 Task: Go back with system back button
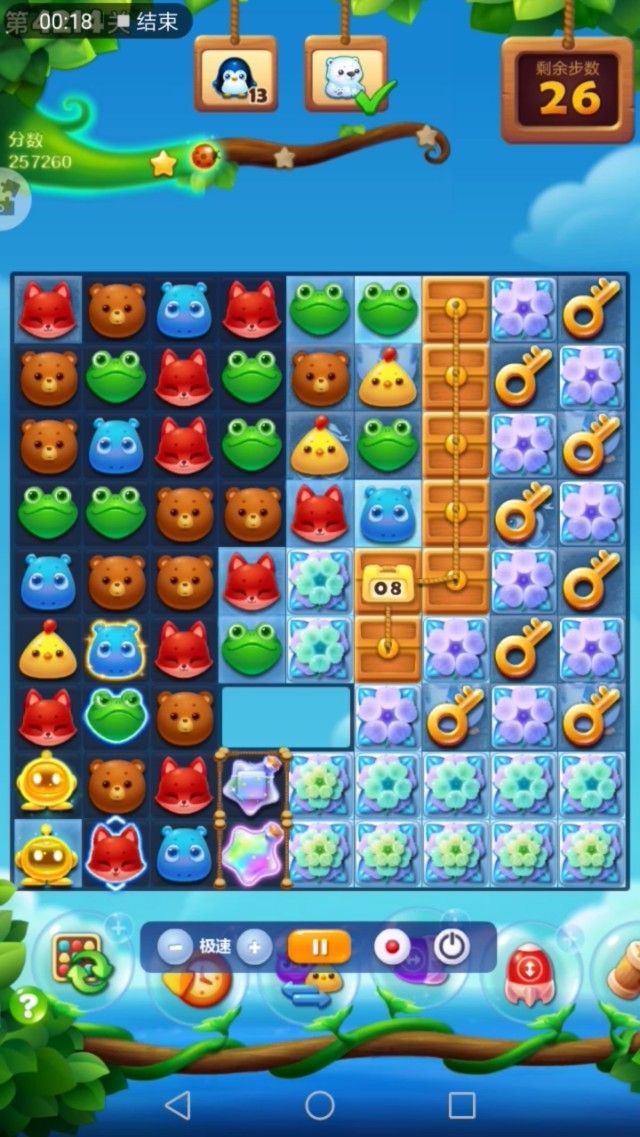click(x=177, y=1105)
